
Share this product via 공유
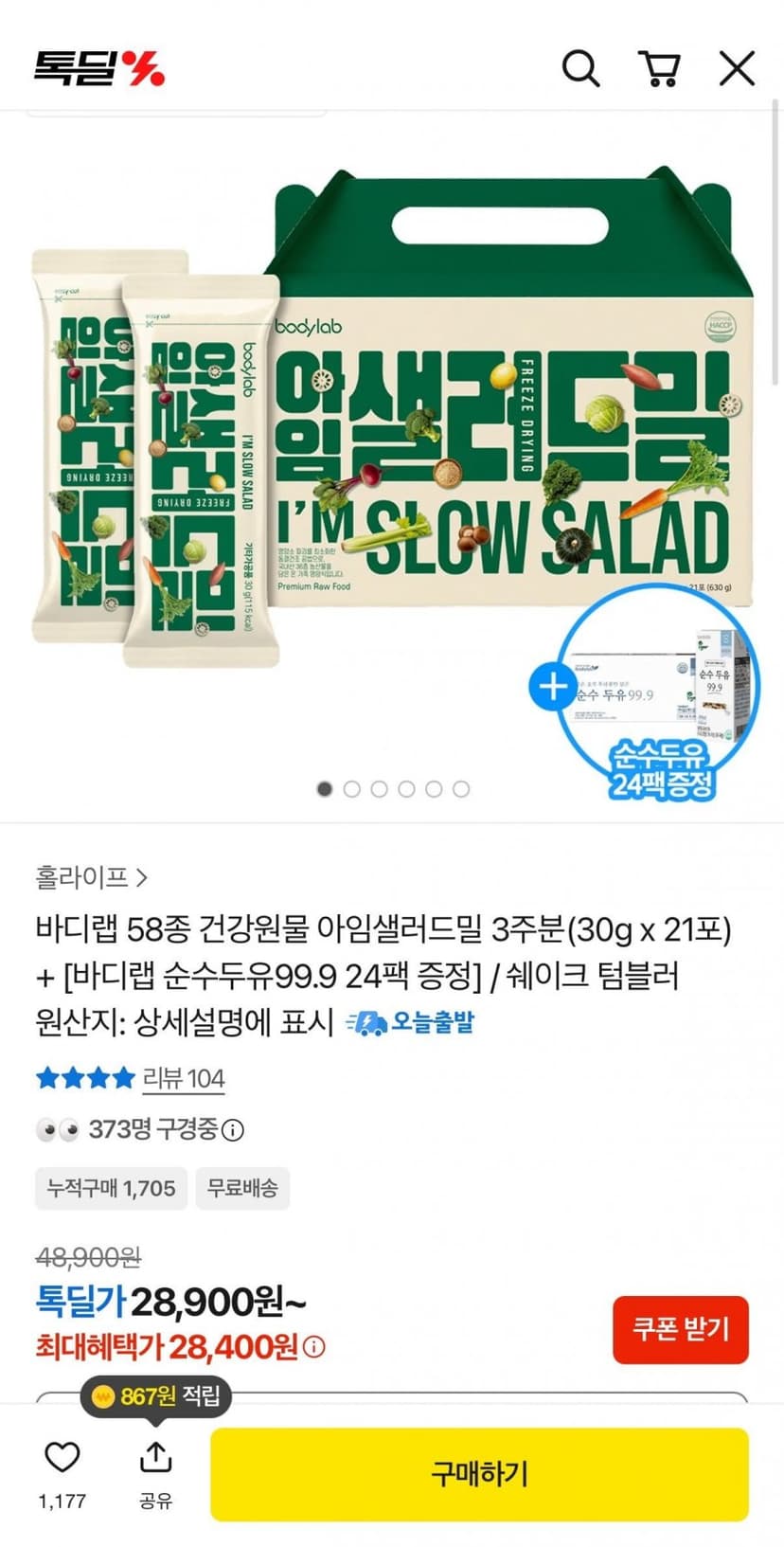(155, 1474)
